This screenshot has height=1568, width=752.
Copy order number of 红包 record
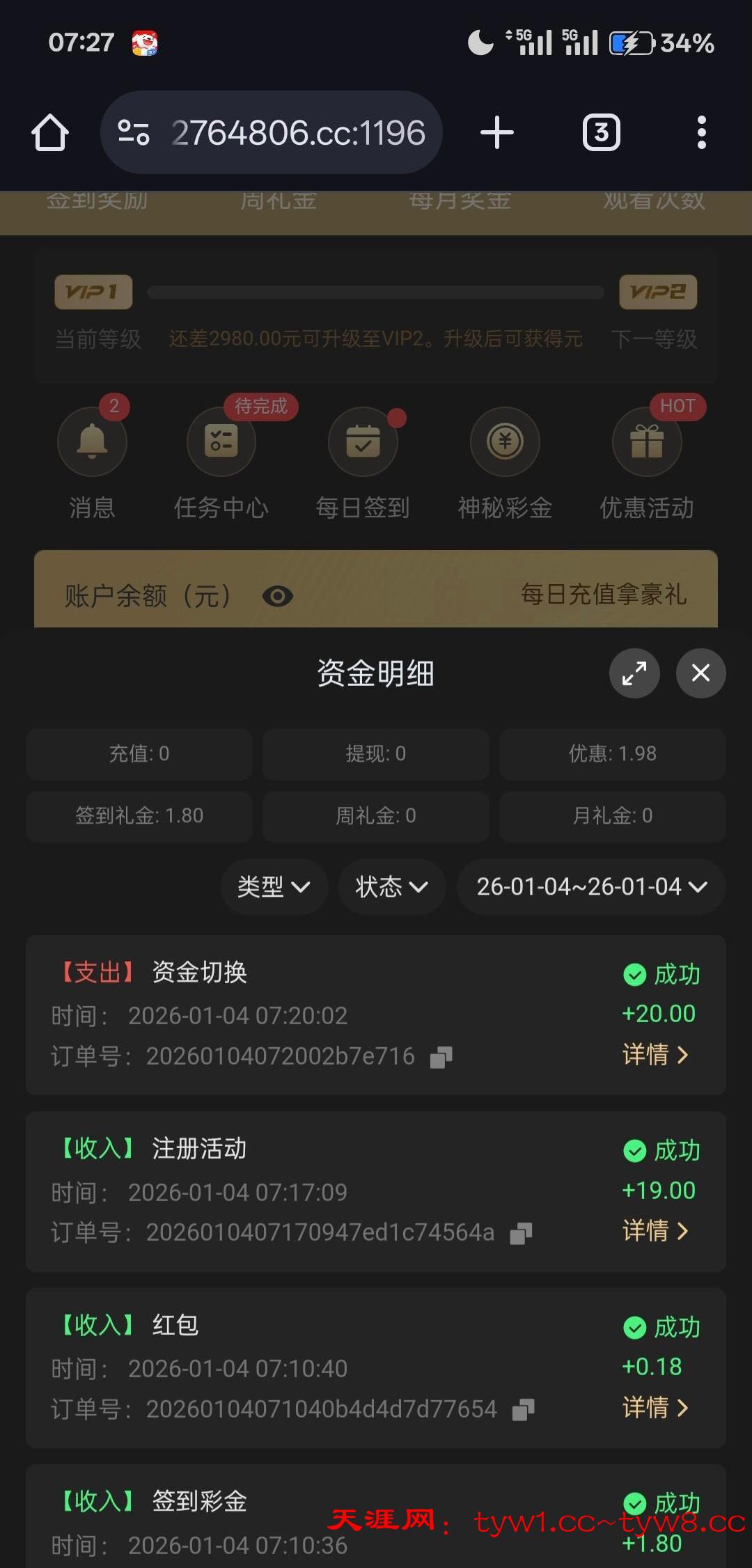coord(523,1411)
